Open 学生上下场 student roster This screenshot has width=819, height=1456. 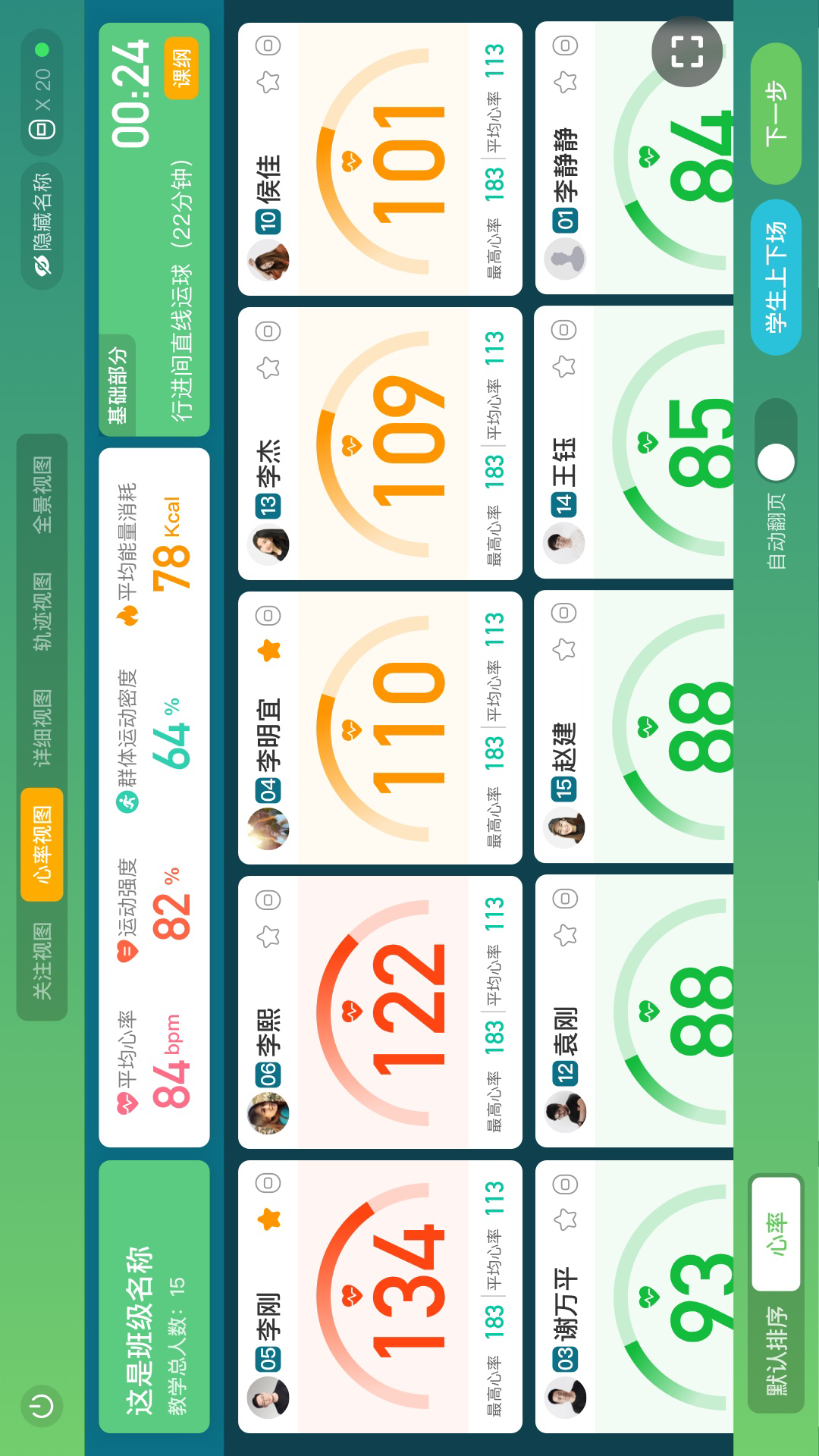776,277
